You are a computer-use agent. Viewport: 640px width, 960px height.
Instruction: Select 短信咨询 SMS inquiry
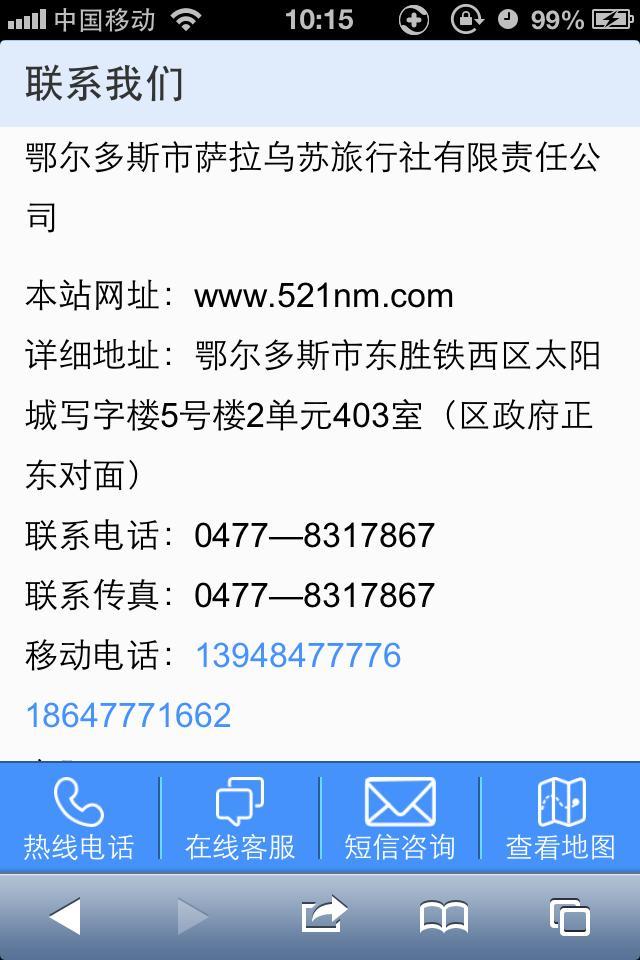pos(400,819)
